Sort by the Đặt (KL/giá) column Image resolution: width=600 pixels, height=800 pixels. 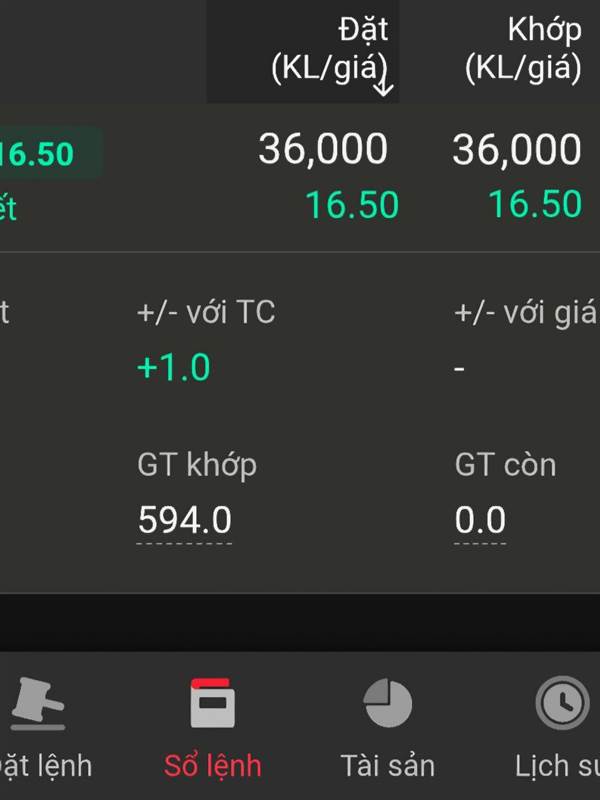point(330,50)
